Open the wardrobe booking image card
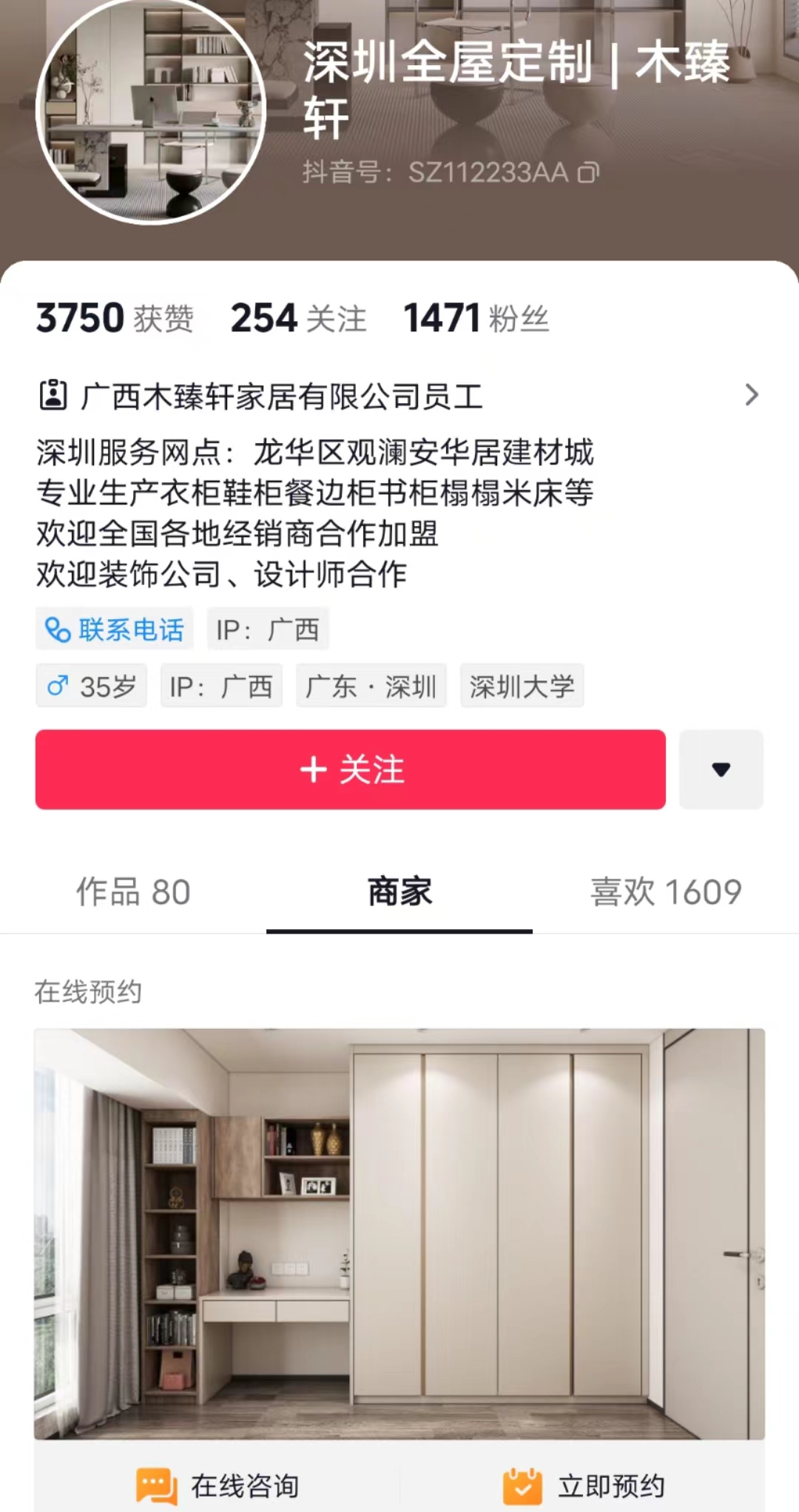 click(399, 1233)
